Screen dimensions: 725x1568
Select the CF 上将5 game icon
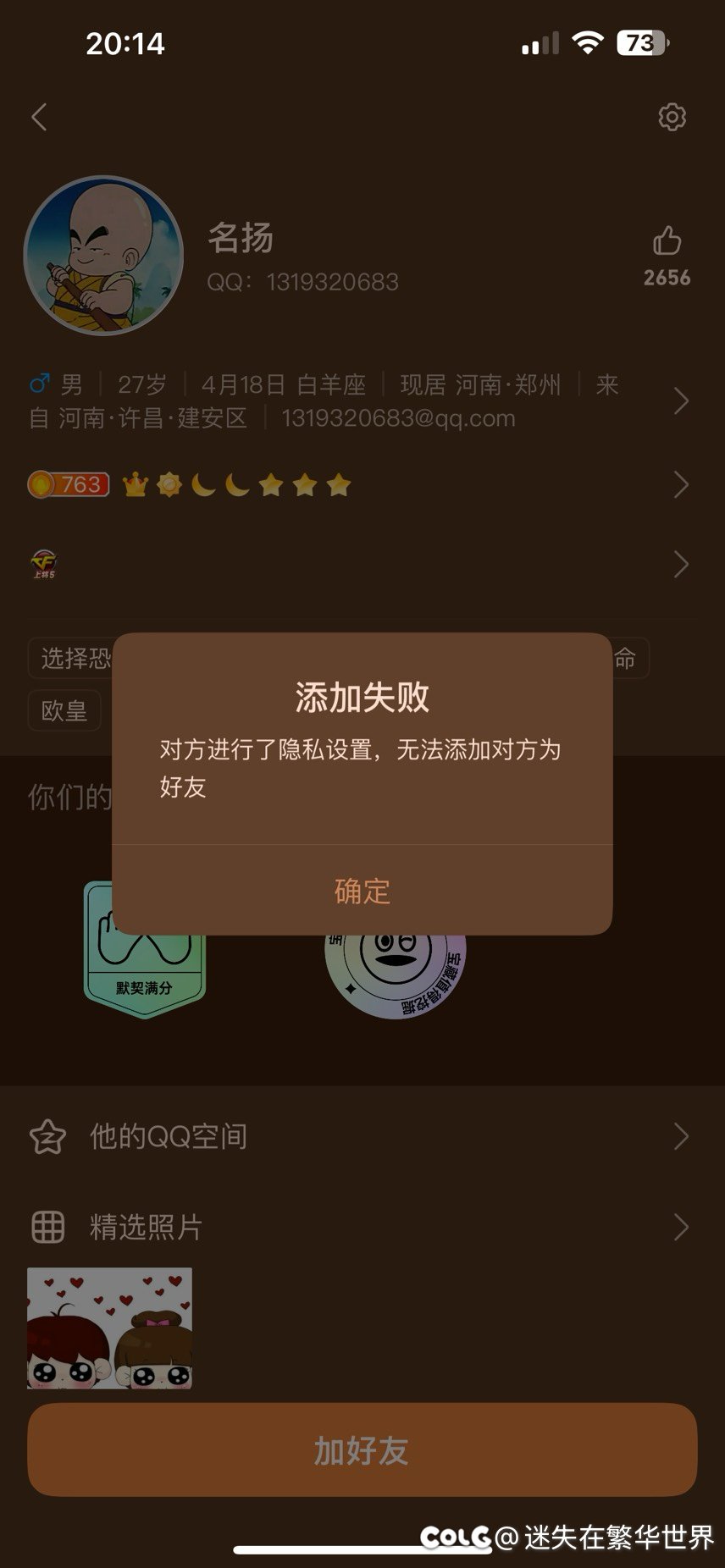(42, 561)
